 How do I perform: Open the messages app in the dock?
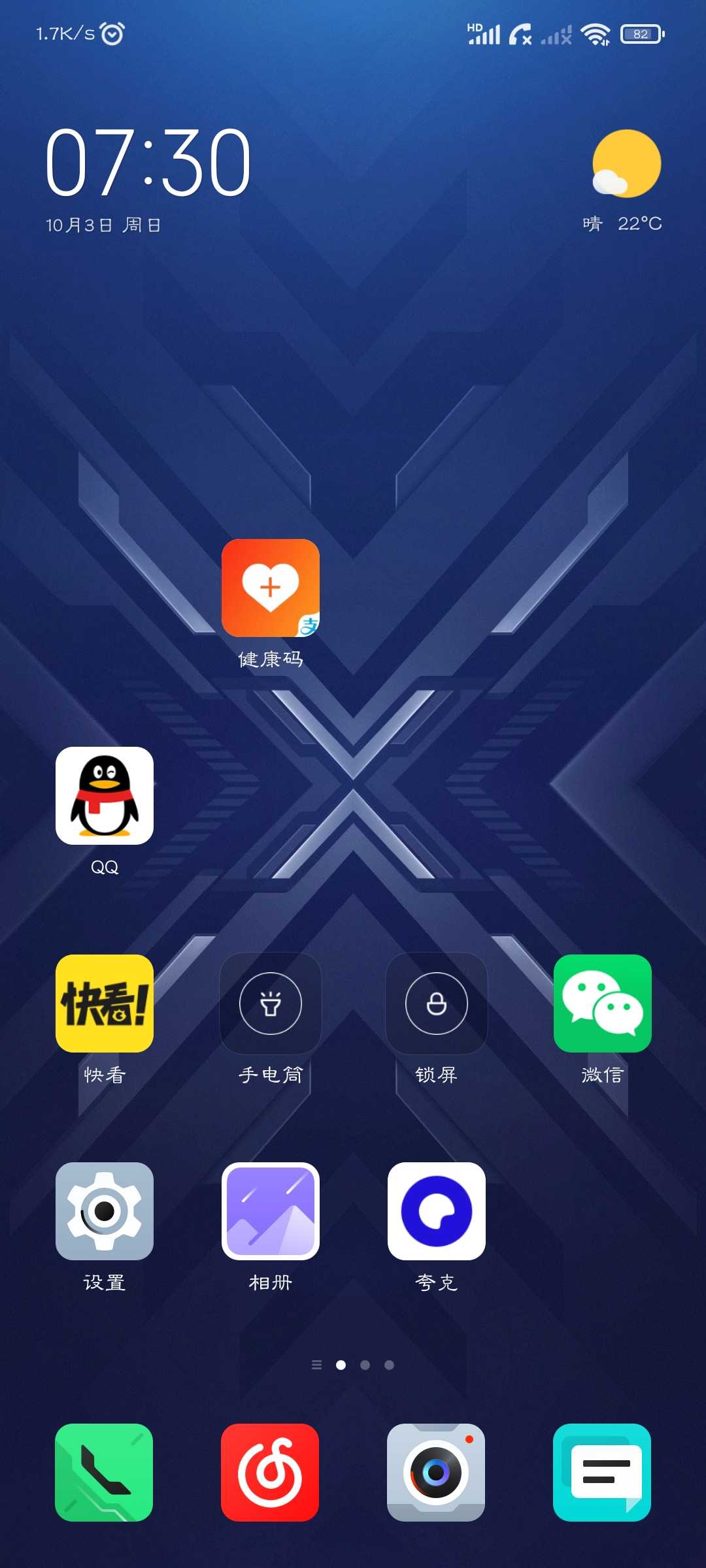click(602, 1473)
